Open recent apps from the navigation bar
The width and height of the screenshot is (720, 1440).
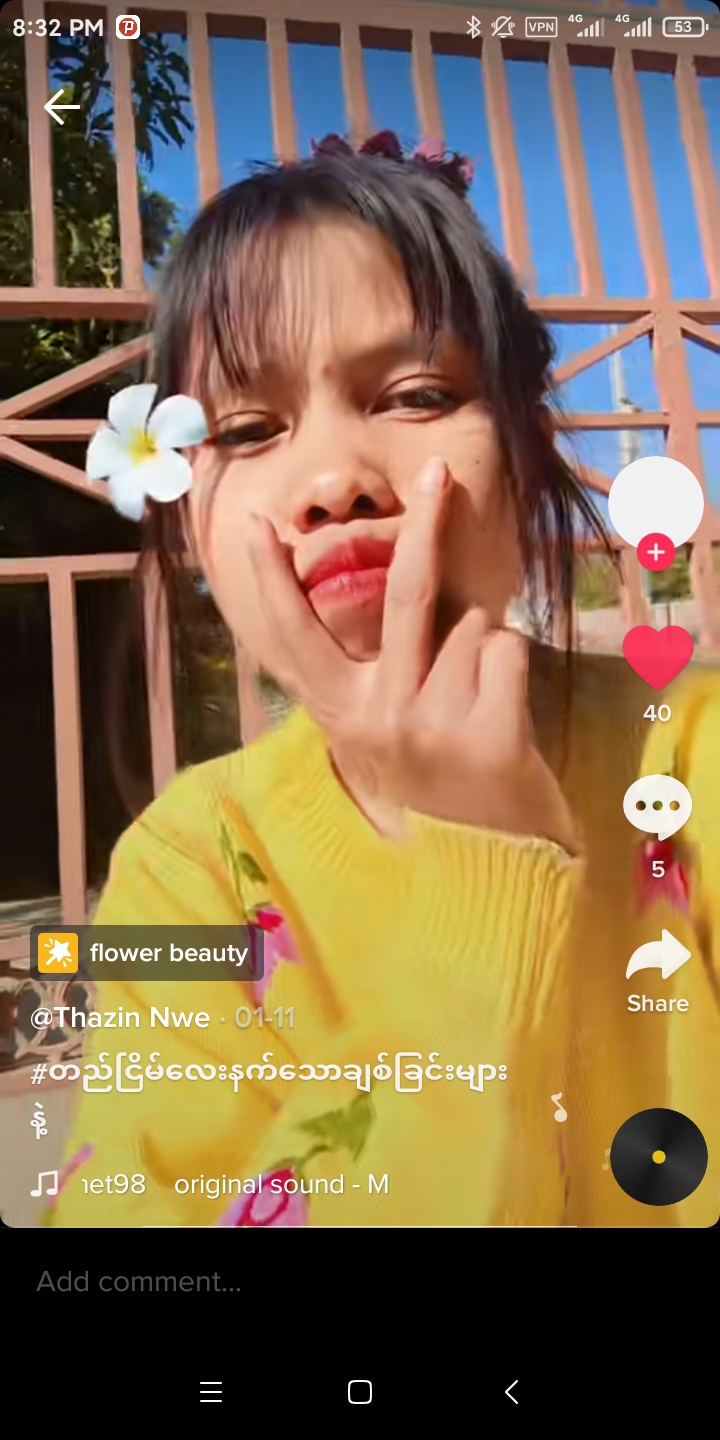click(x=211, y=1392)
